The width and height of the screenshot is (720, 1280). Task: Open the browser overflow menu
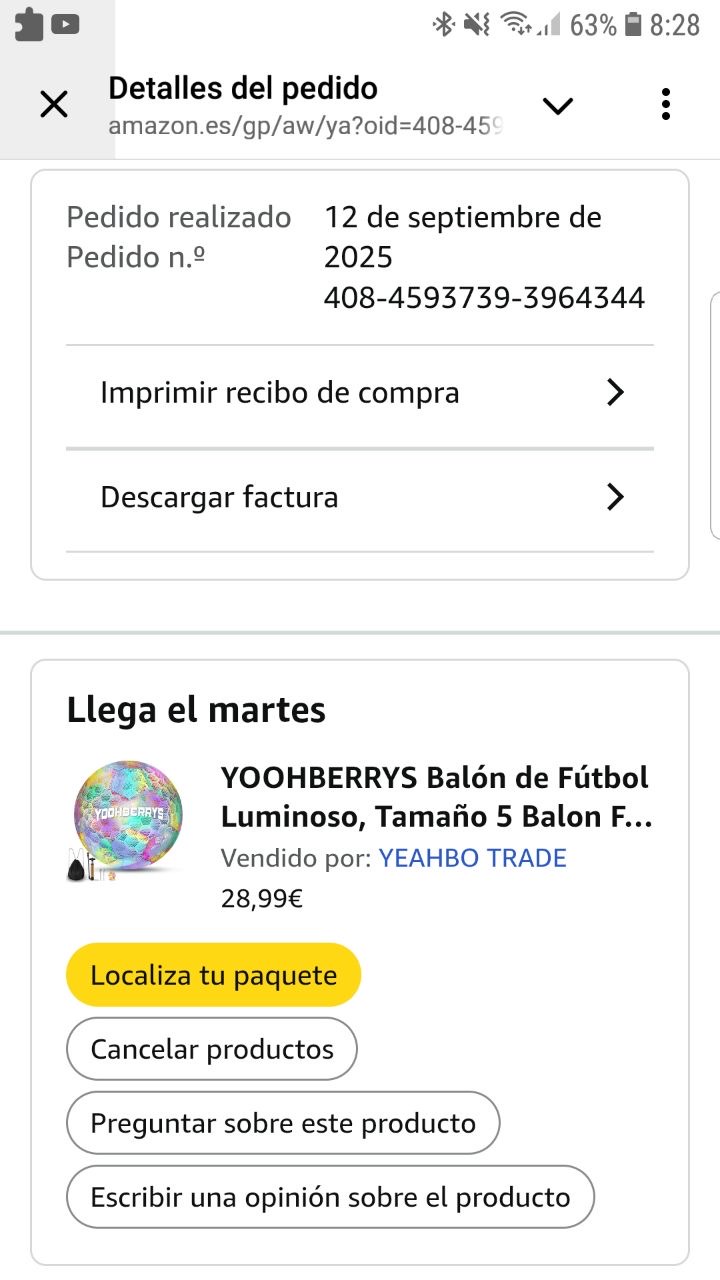point(666,104)
